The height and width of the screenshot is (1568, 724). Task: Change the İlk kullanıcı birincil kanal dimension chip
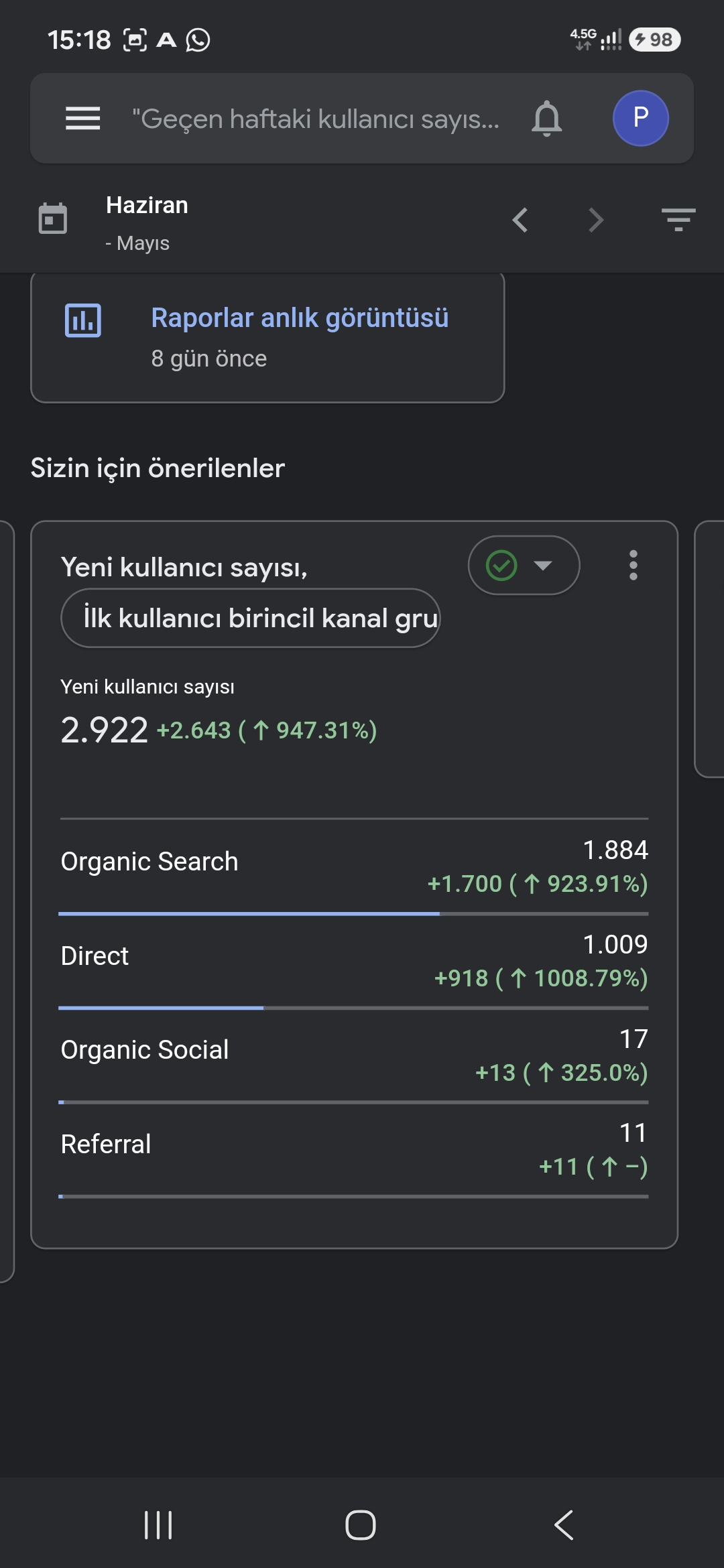(x=251, y=618)
